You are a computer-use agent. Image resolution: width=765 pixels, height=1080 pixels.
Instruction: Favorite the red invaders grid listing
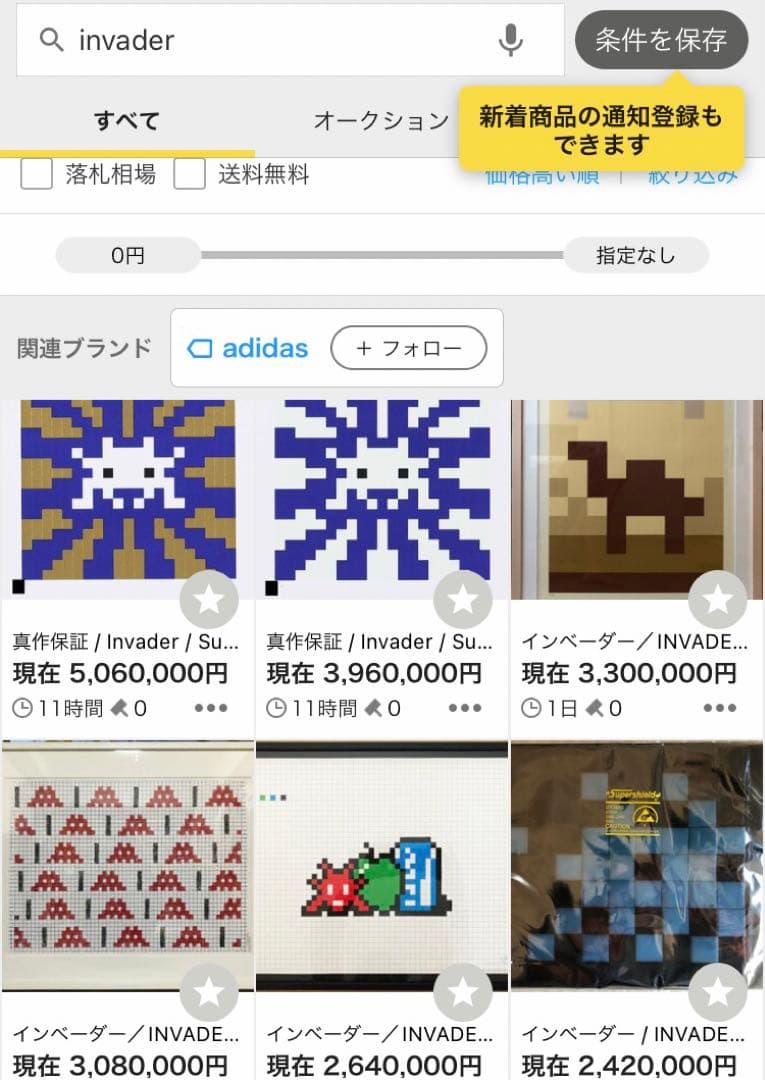pyautogui.click(x=209, y=994)
